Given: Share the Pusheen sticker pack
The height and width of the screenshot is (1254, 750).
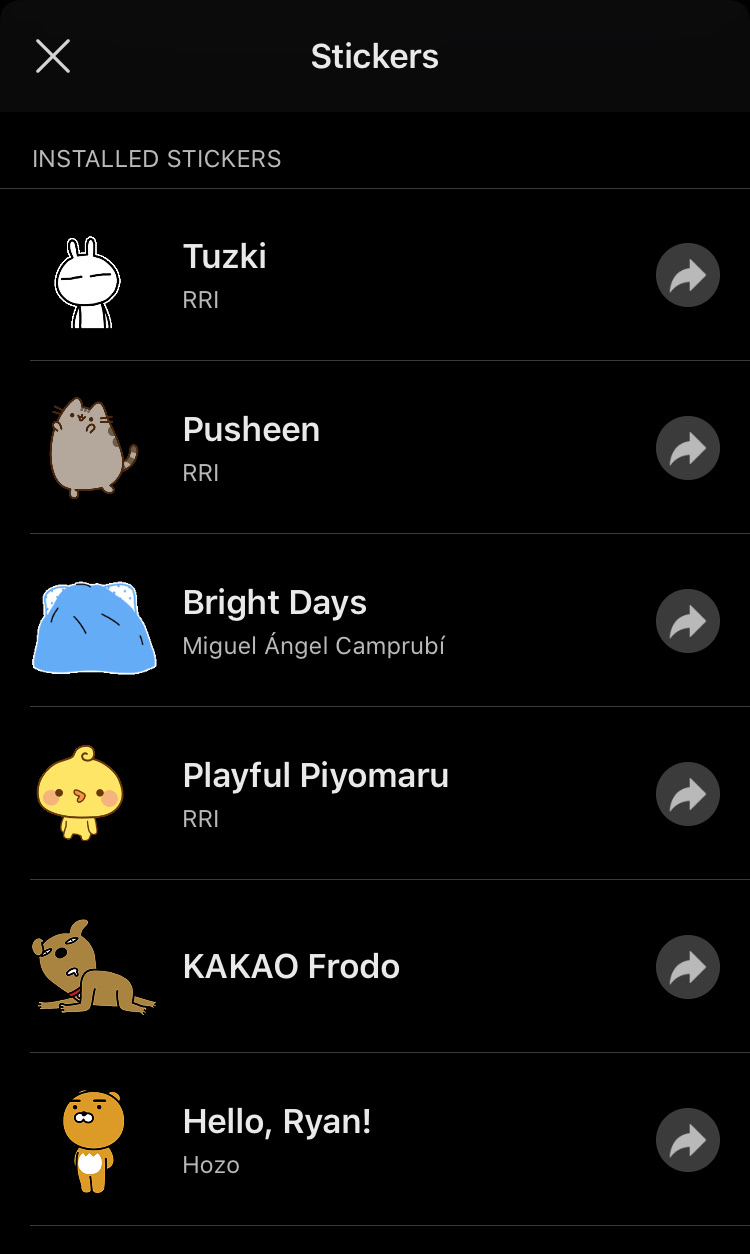Looking at the screenshot, I should 688,448.
